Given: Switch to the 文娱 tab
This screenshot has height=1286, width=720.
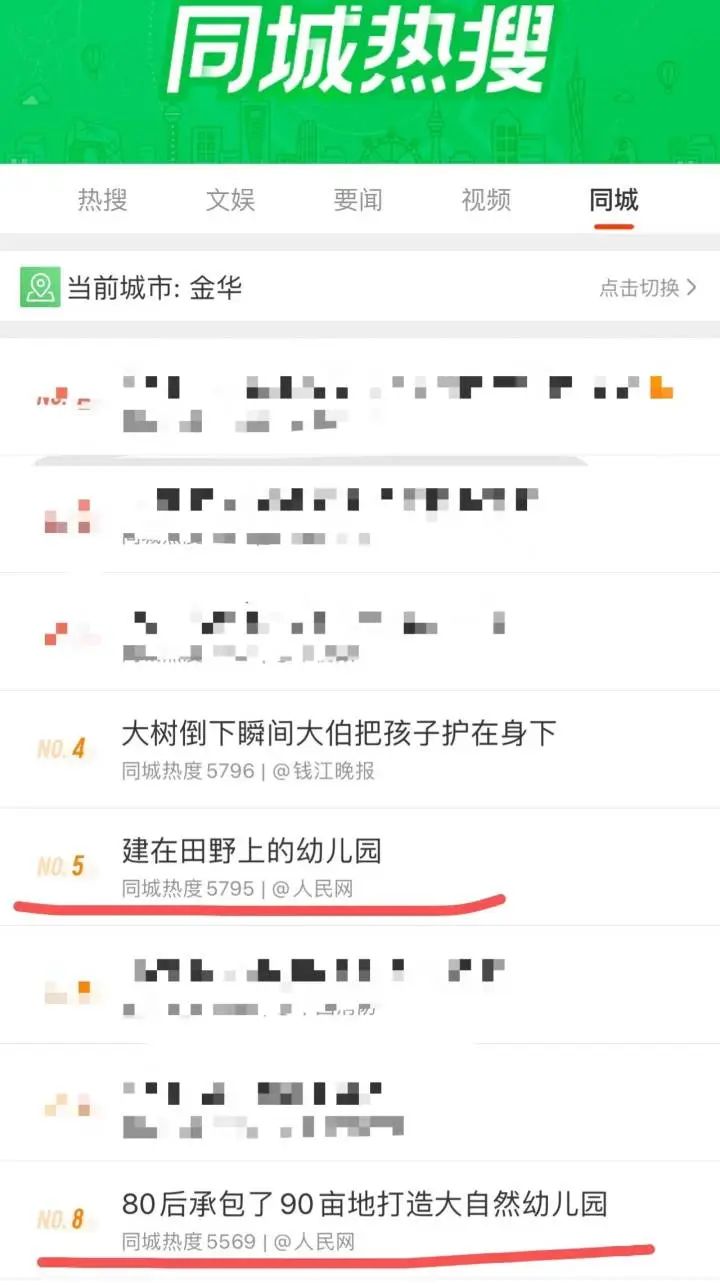Looking at the screenshot, I should pyautogui.click(x=231, y=200).
